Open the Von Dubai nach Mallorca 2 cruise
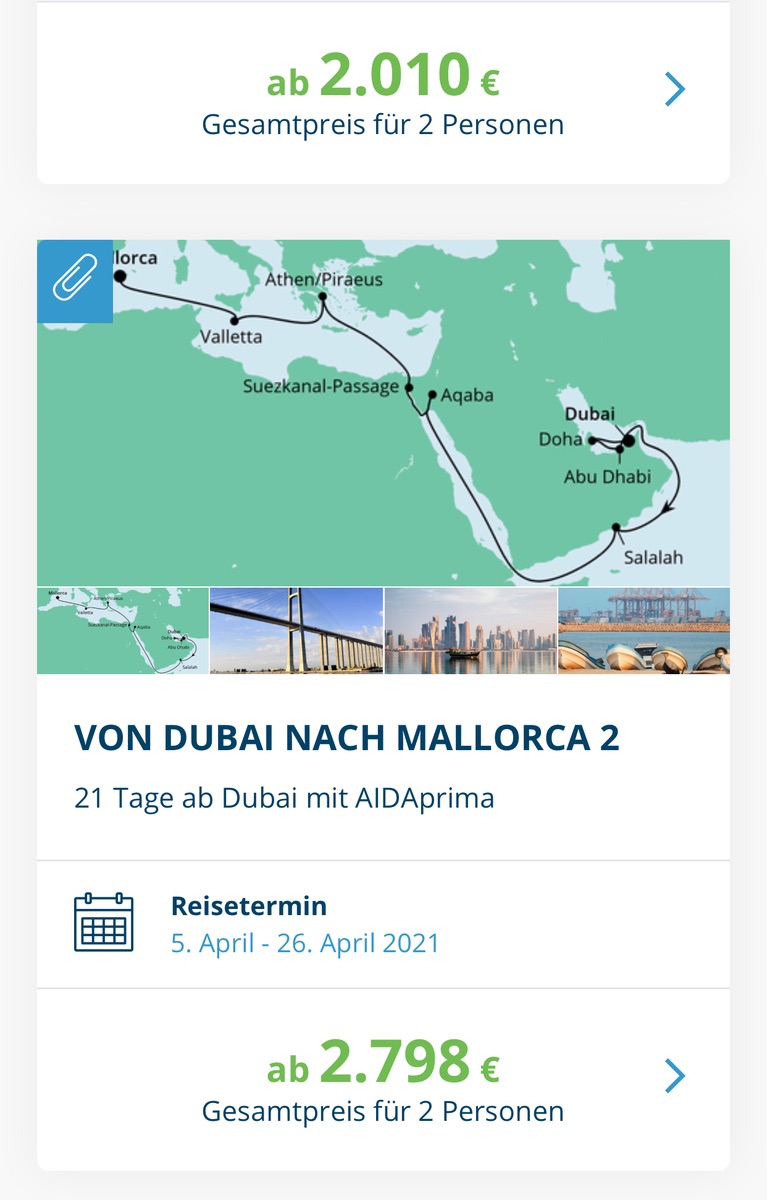Viewport: 767px width, 1200px height. coord(346,738)
